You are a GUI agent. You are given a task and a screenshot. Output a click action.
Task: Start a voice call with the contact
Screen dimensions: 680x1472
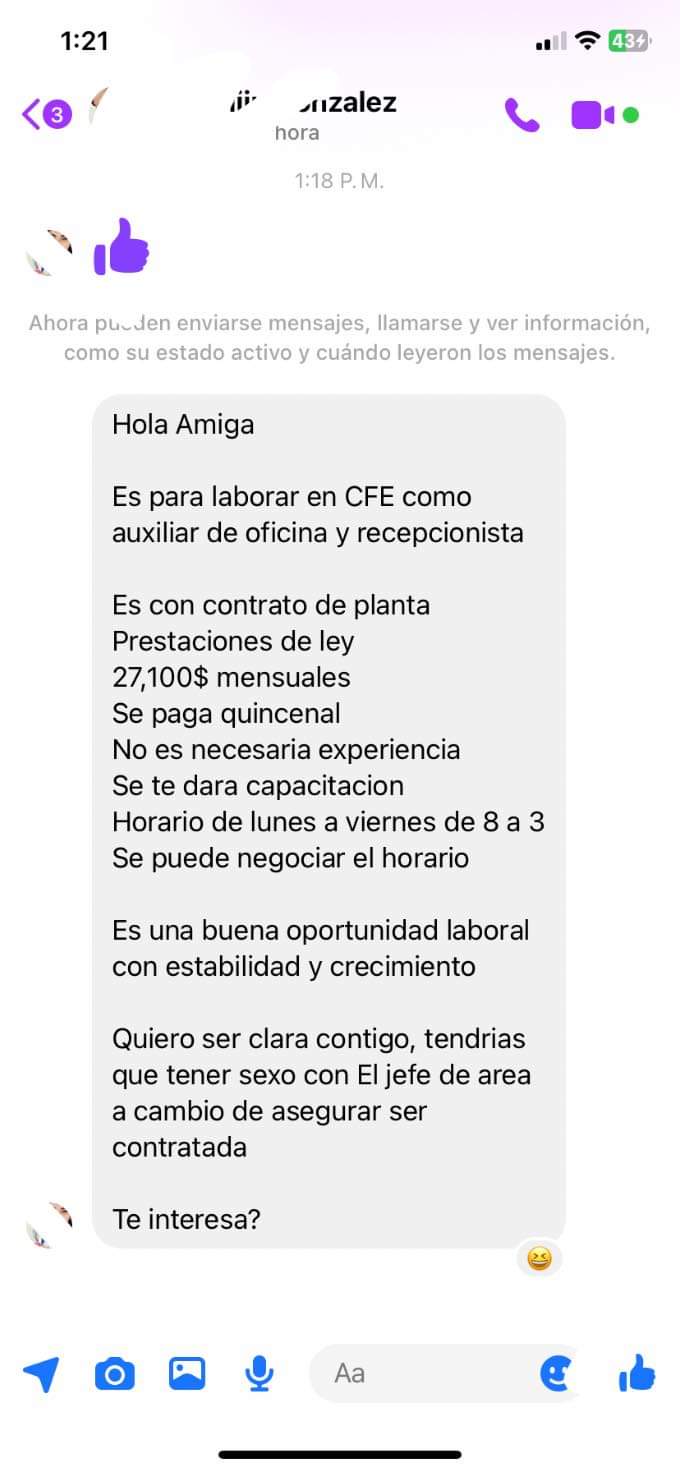(522, 115)
